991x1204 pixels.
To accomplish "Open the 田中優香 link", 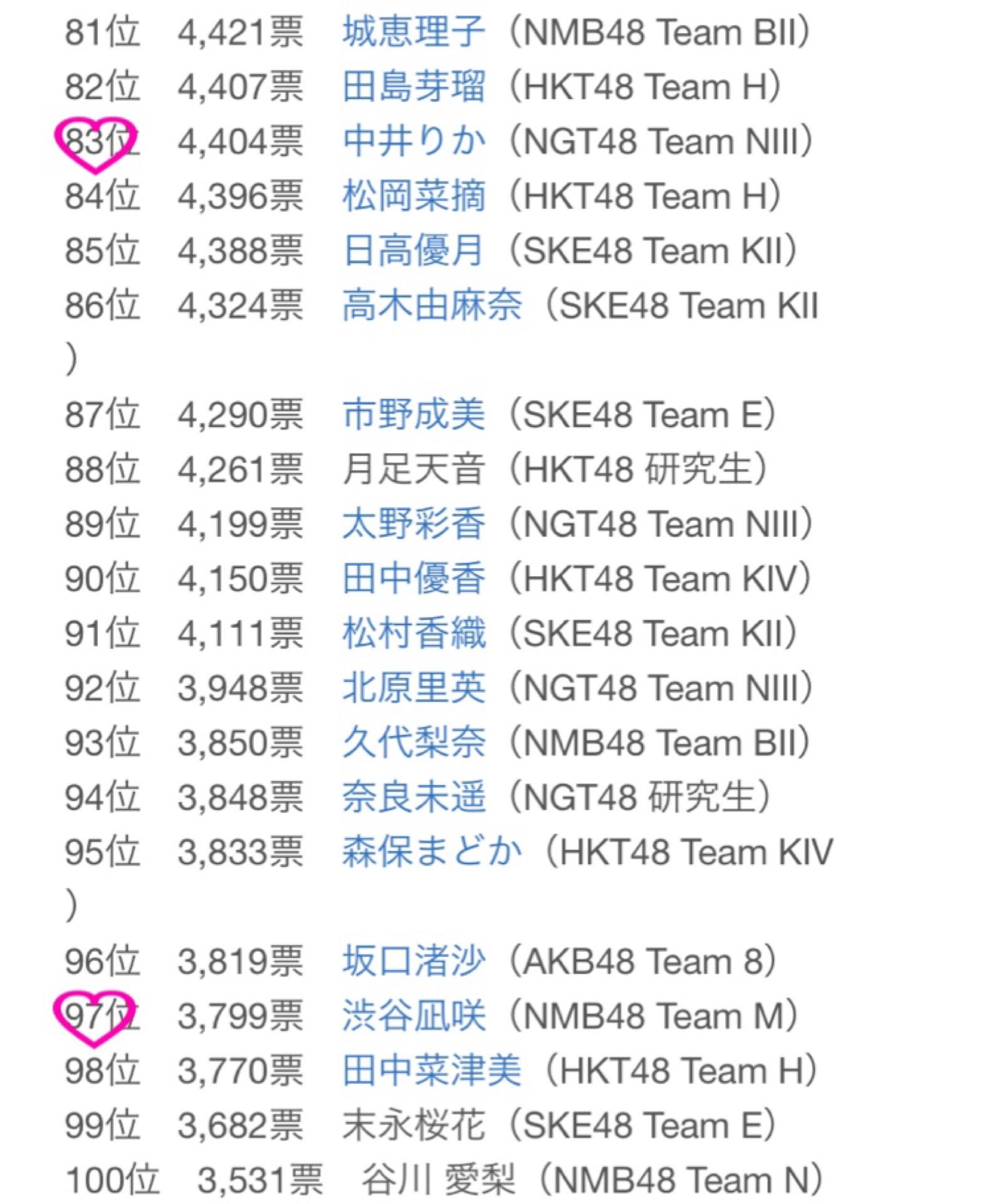I will point(413,578).
